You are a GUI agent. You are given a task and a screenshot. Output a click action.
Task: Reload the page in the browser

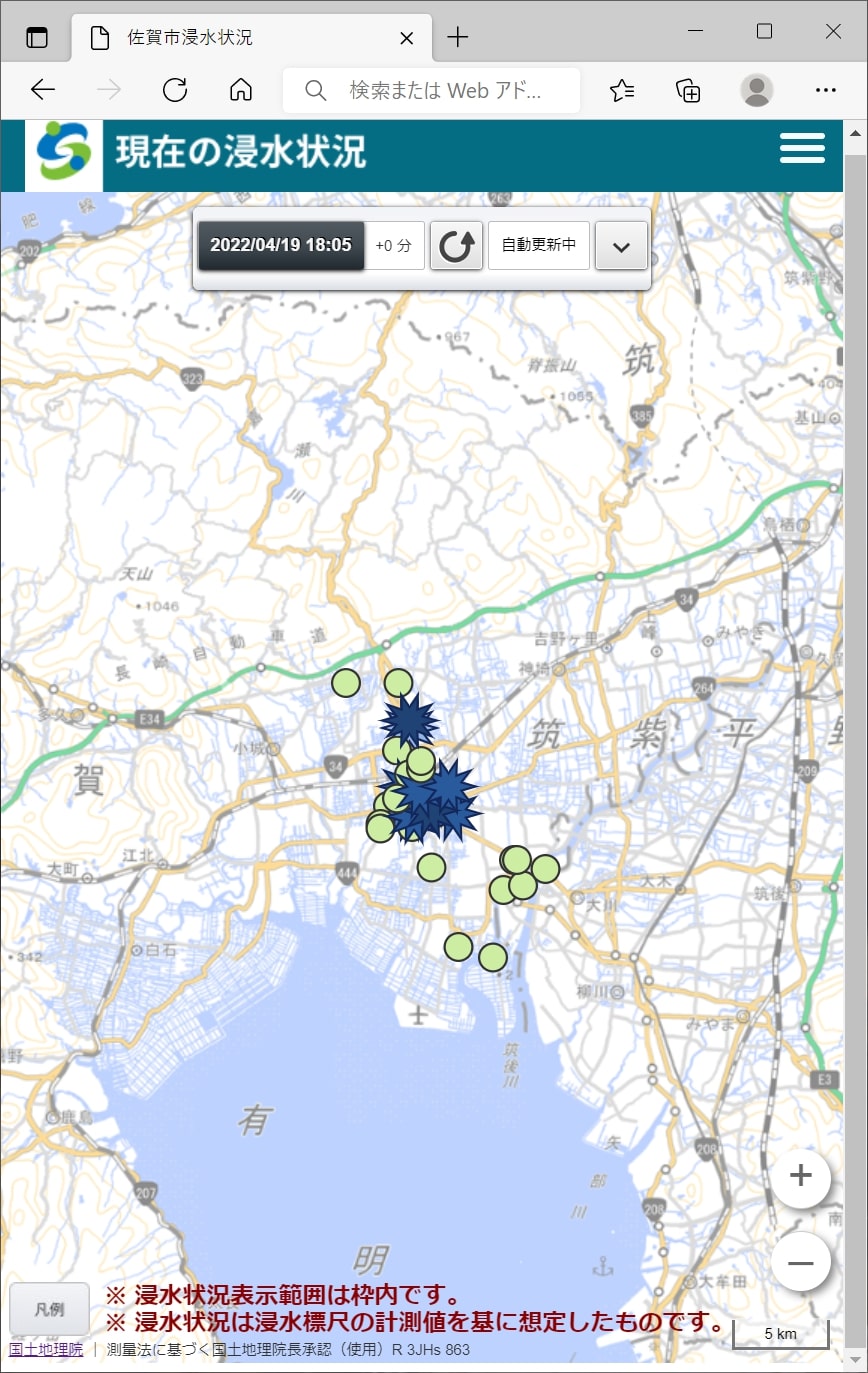[x=175, y=91]
